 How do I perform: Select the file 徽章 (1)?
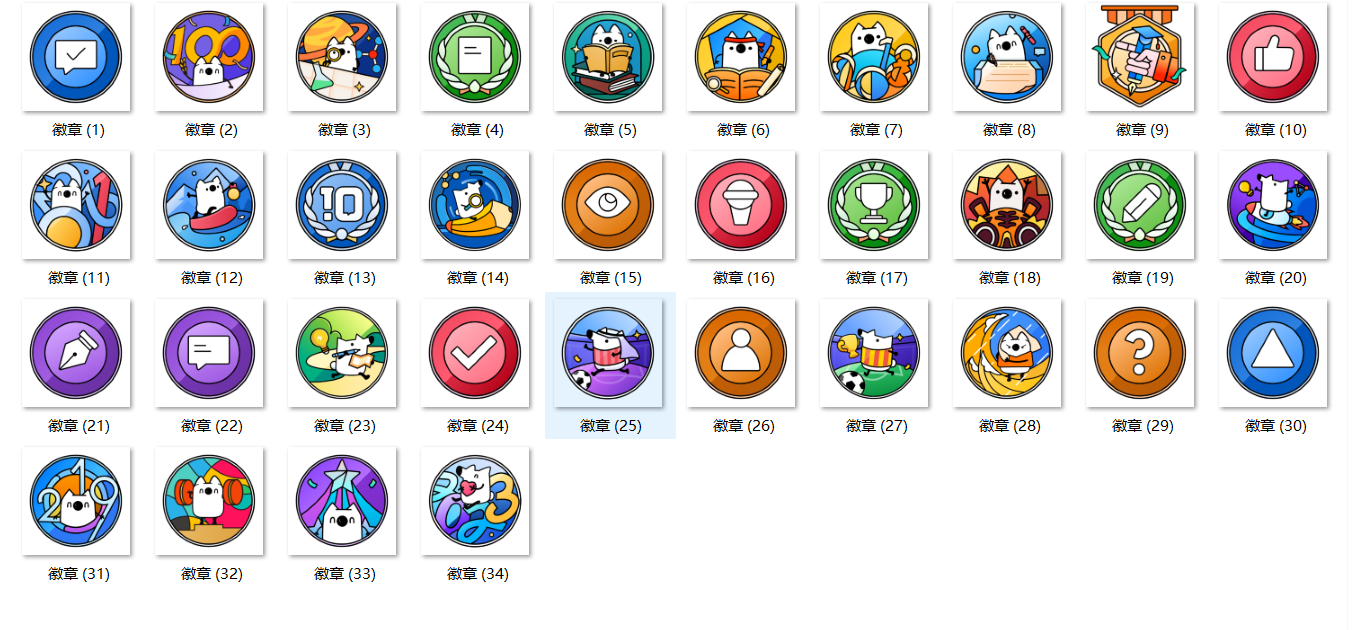coord(76,57)
